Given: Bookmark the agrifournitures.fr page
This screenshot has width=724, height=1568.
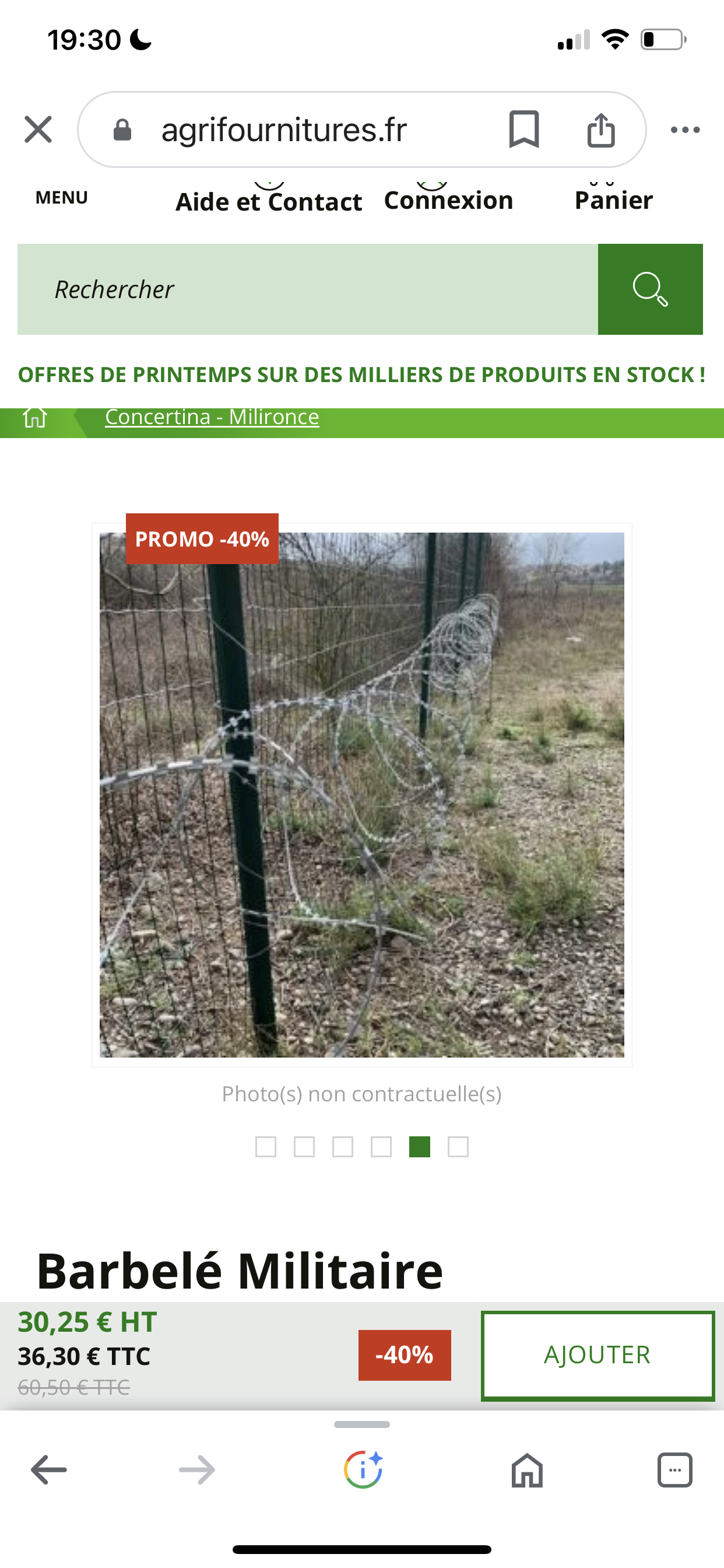Looking at the screenshot, I should [x=523, y=129].
